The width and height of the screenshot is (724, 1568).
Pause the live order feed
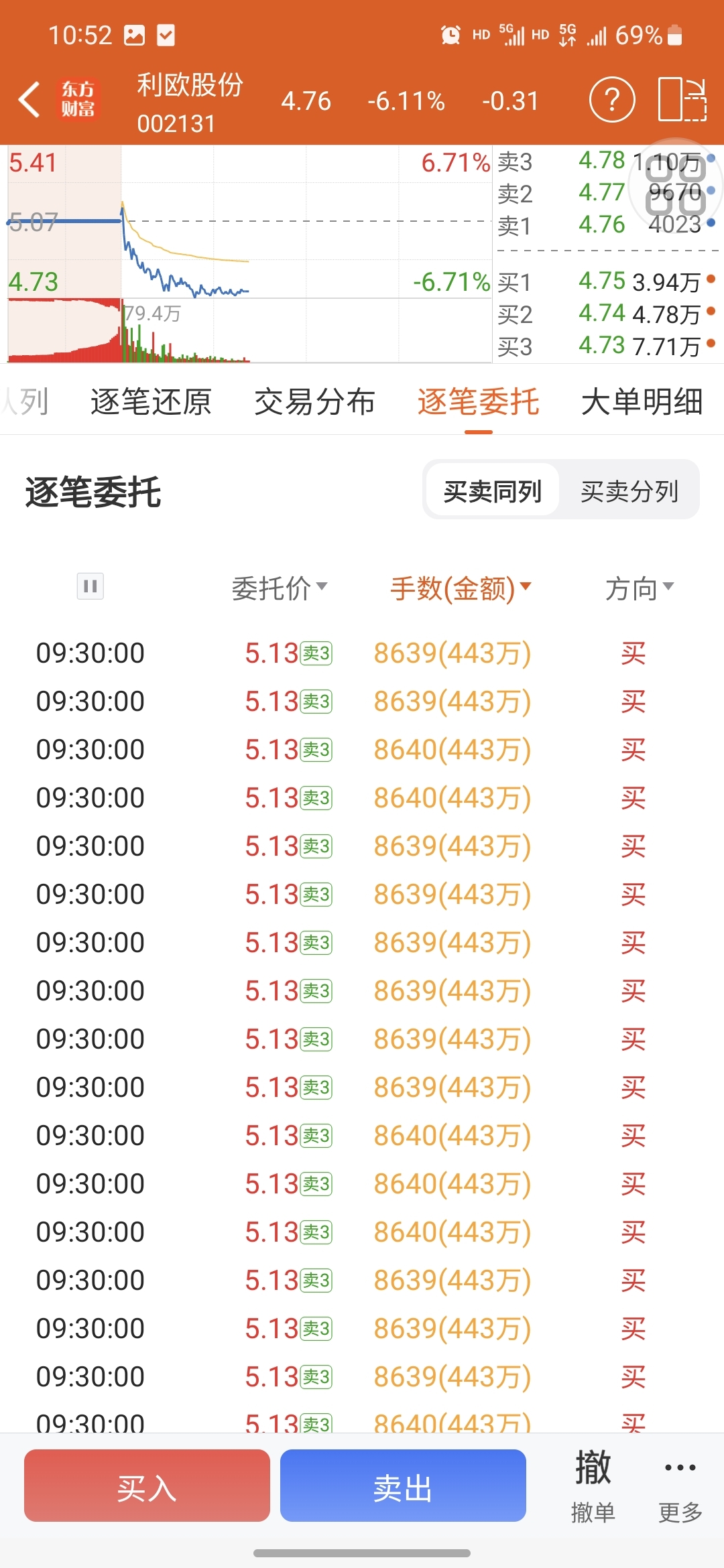(x=90, y=587)
